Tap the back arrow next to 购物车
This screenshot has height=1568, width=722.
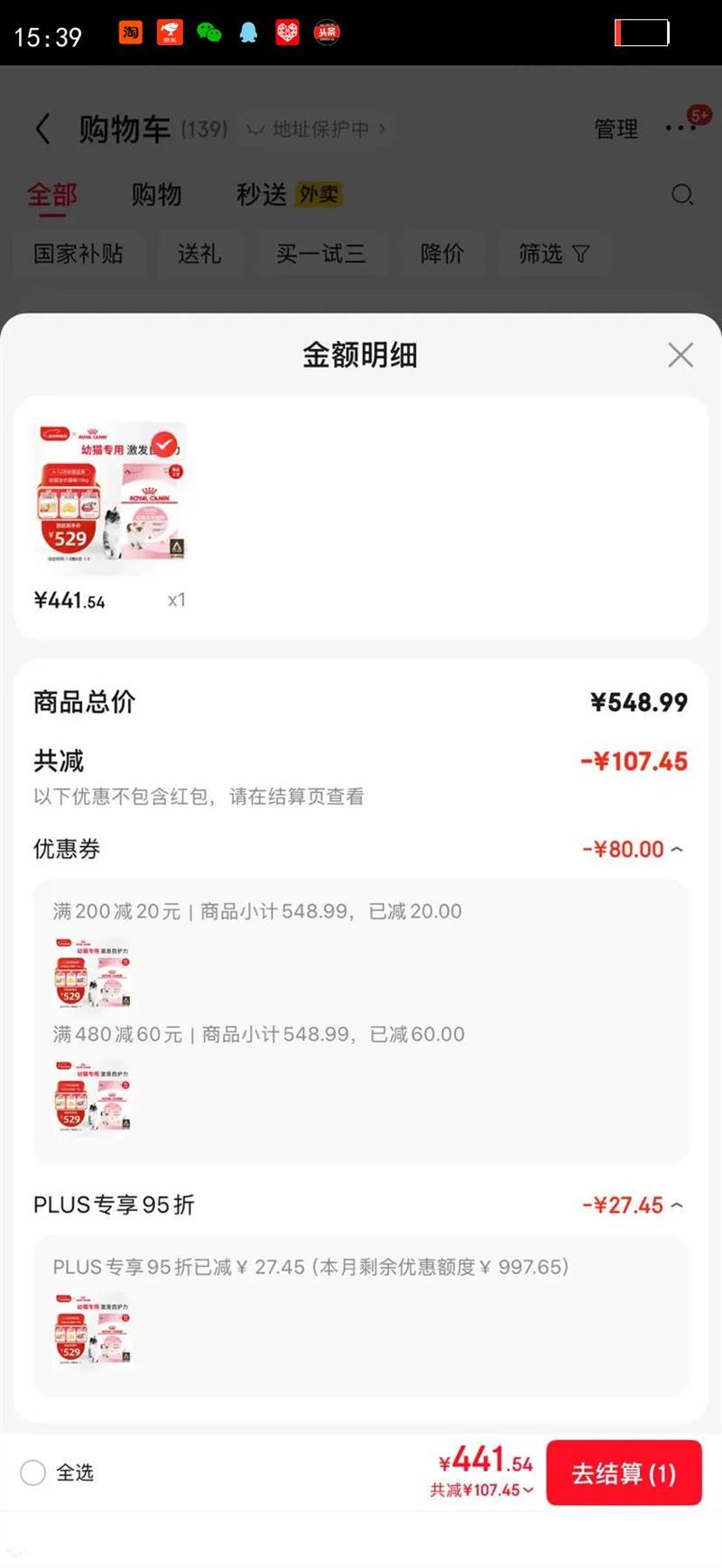(42, 128)
